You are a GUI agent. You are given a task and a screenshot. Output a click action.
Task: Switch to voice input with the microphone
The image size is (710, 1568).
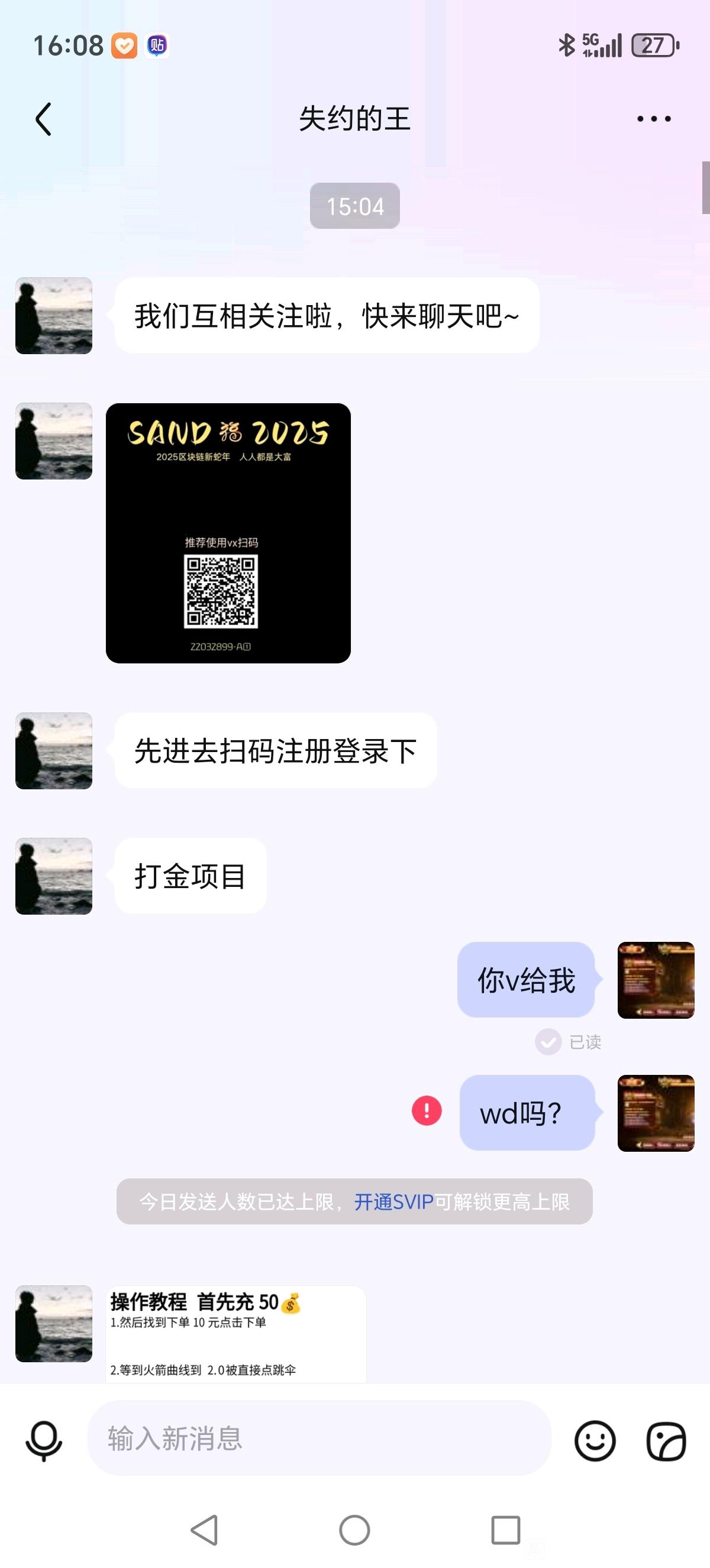click(x=44, y=1440)
